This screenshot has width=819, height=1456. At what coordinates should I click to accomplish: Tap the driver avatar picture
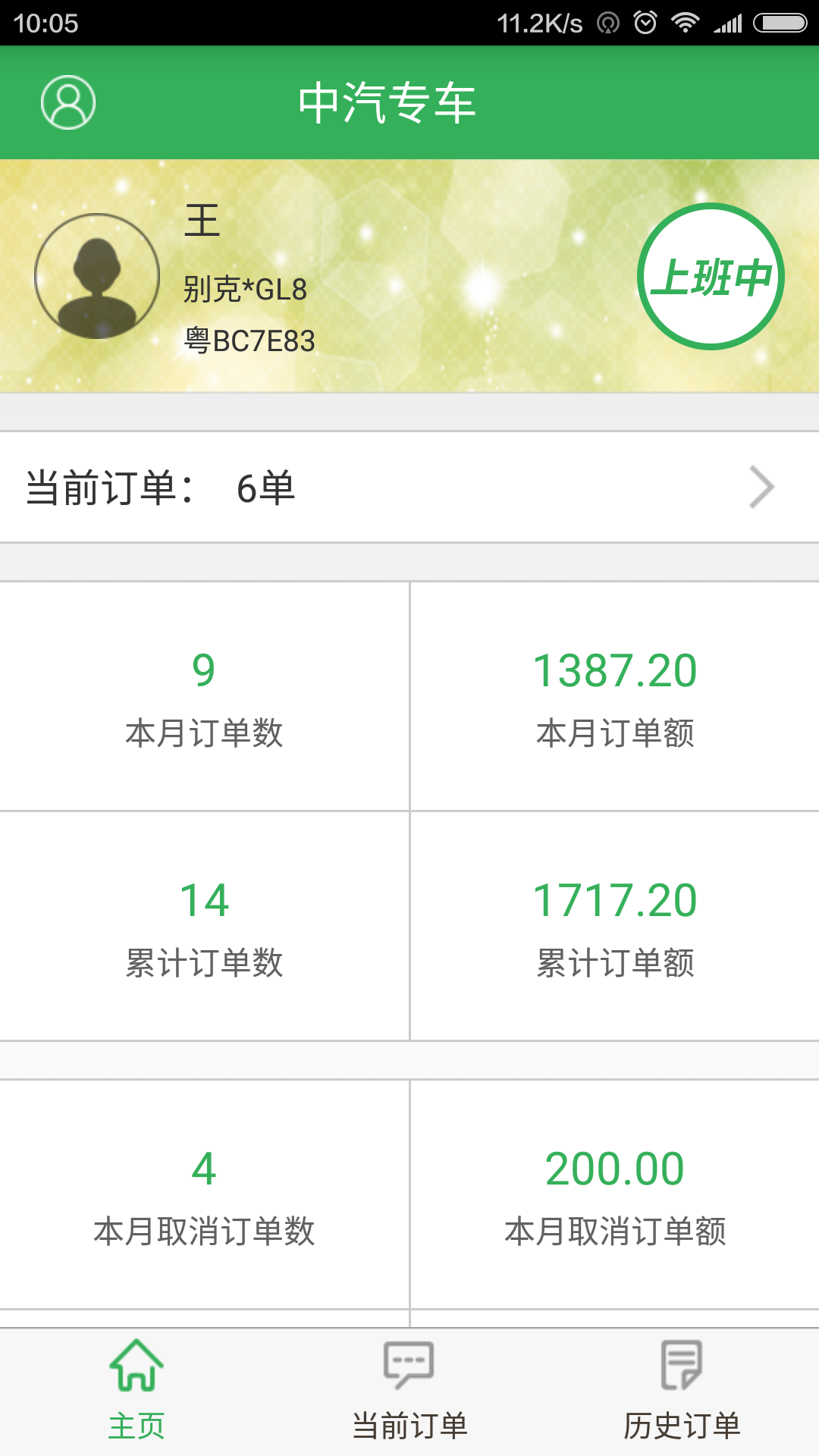(97, 277)
